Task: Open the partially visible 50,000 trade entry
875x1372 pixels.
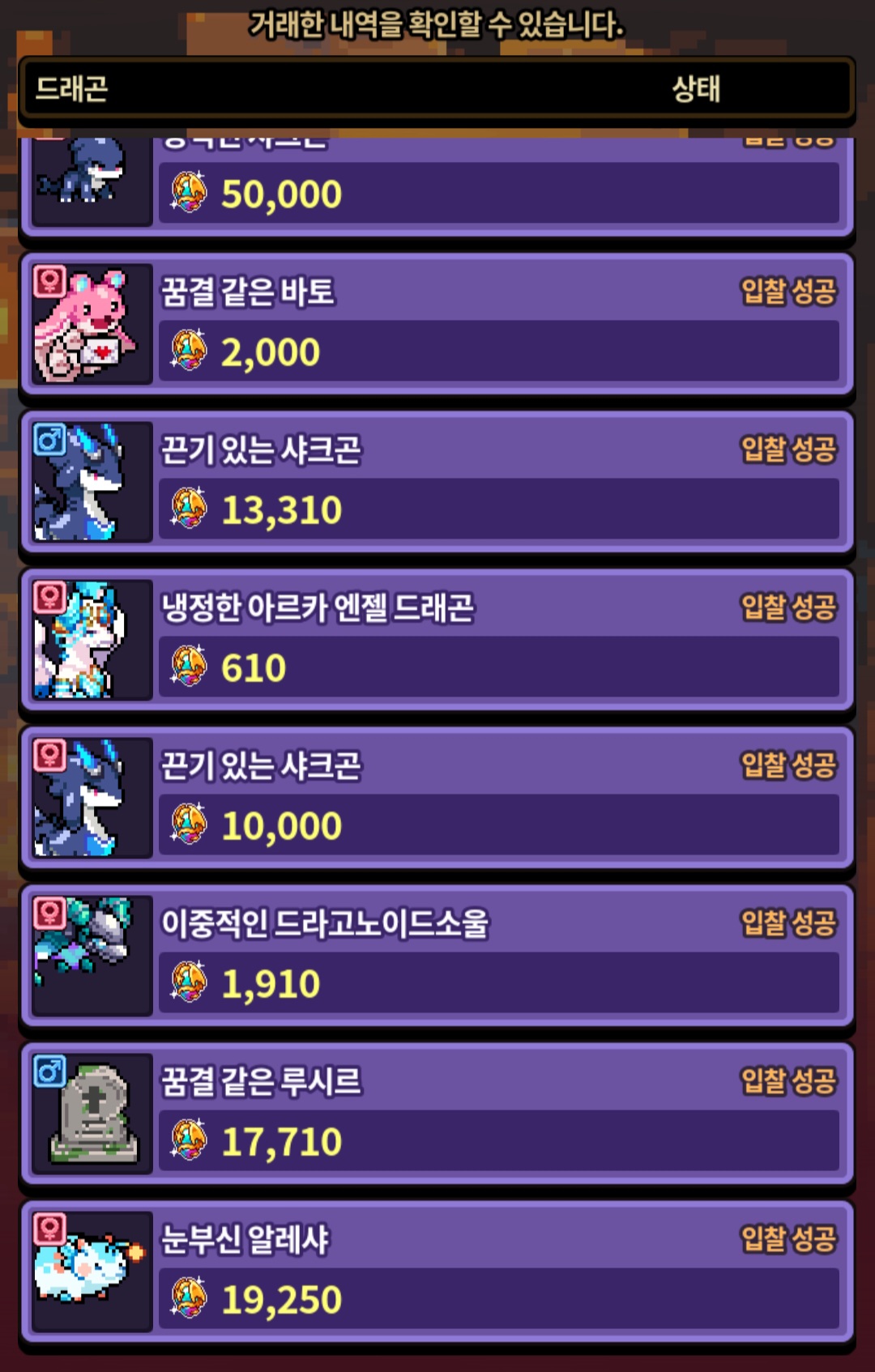Action: click(x=437, y=186)
